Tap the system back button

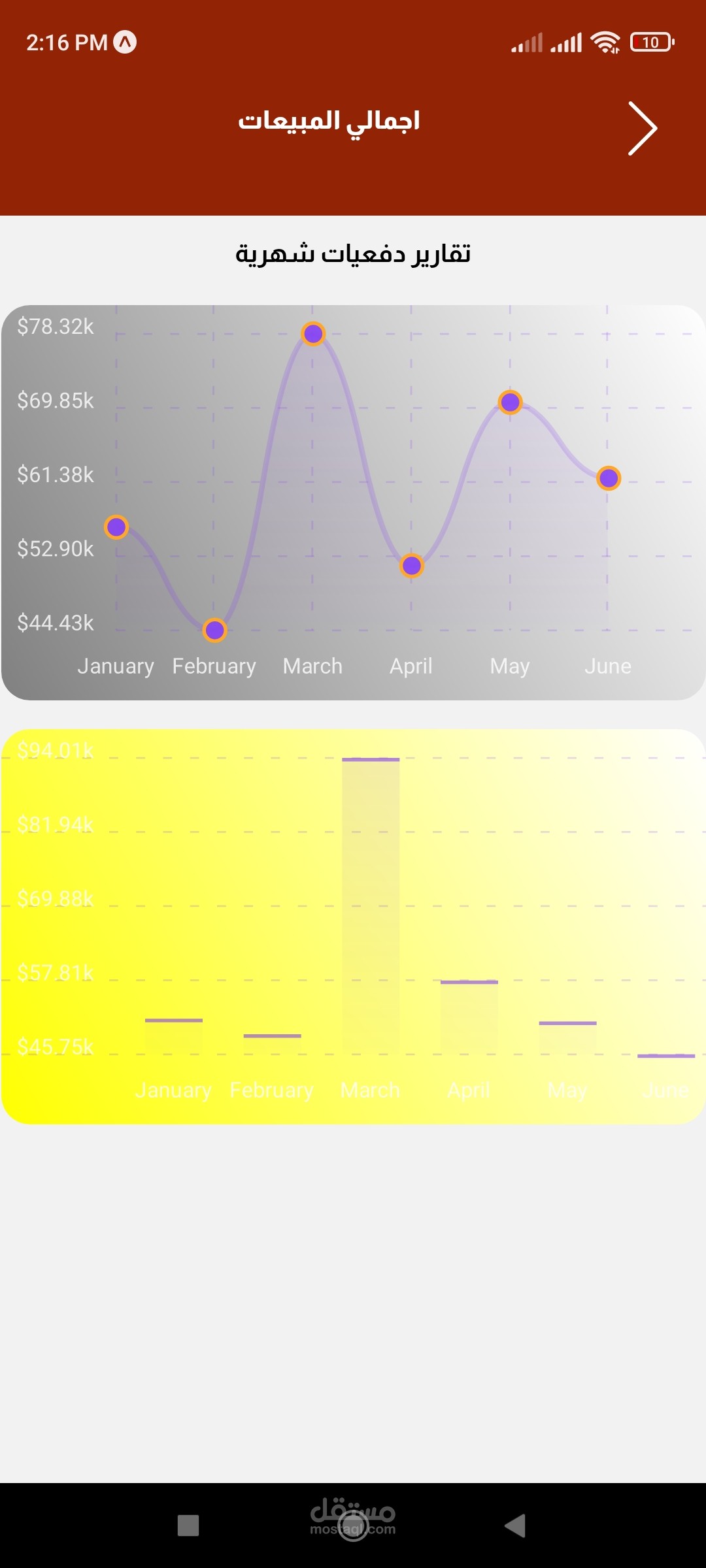pyautogui.click(x=515, y=1526)
